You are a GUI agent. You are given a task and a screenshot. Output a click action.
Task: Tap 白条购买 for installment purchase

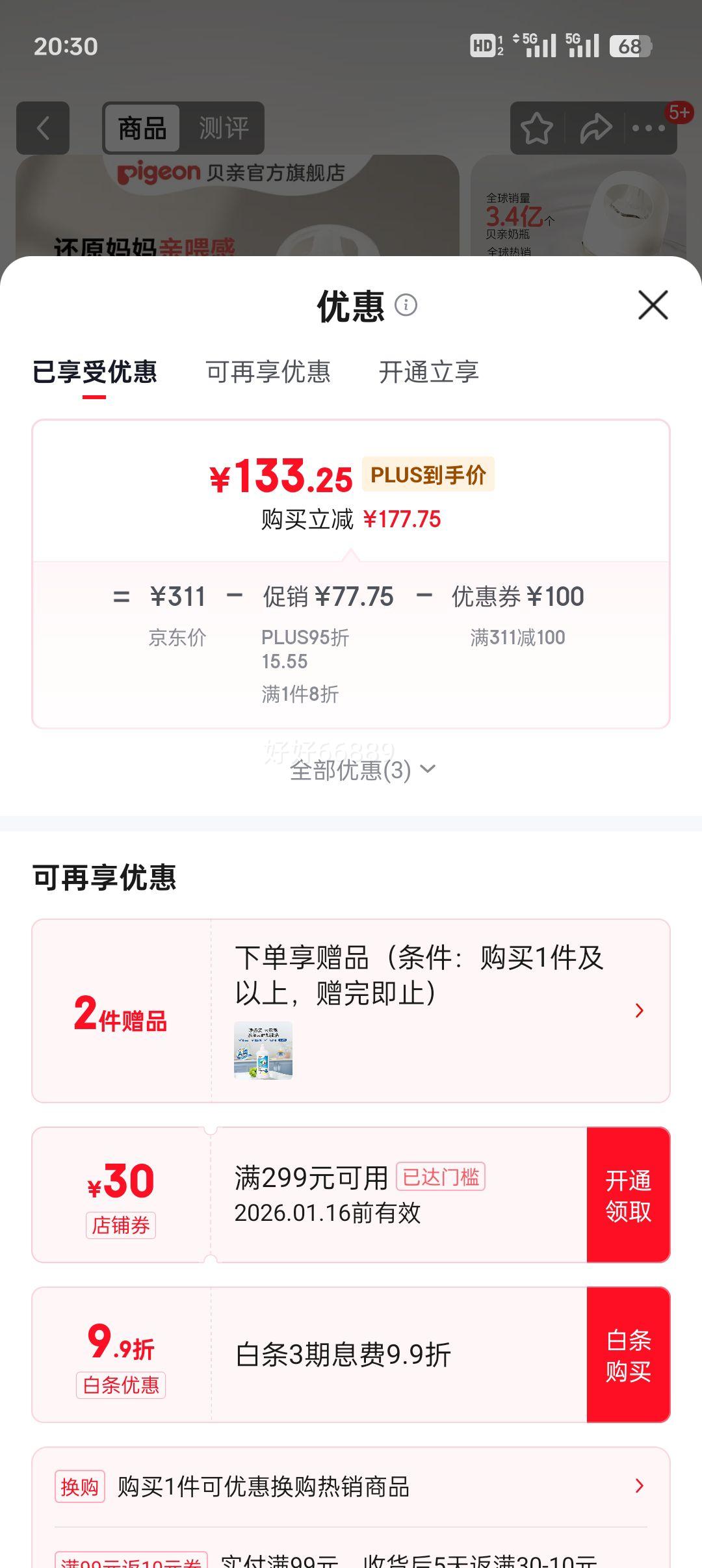click(x=629, y=1354)
